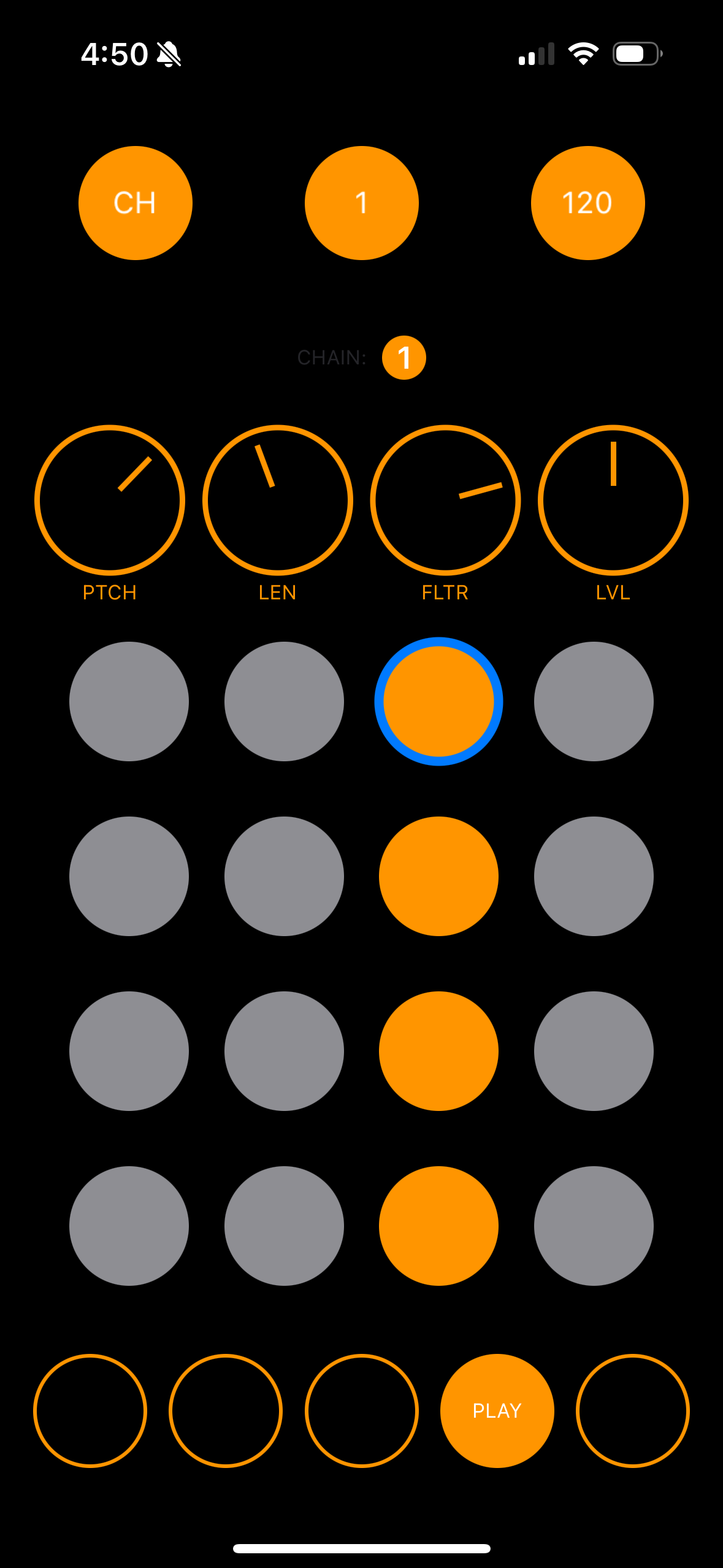Enable the first gray step in the top row

pos(129,701)
